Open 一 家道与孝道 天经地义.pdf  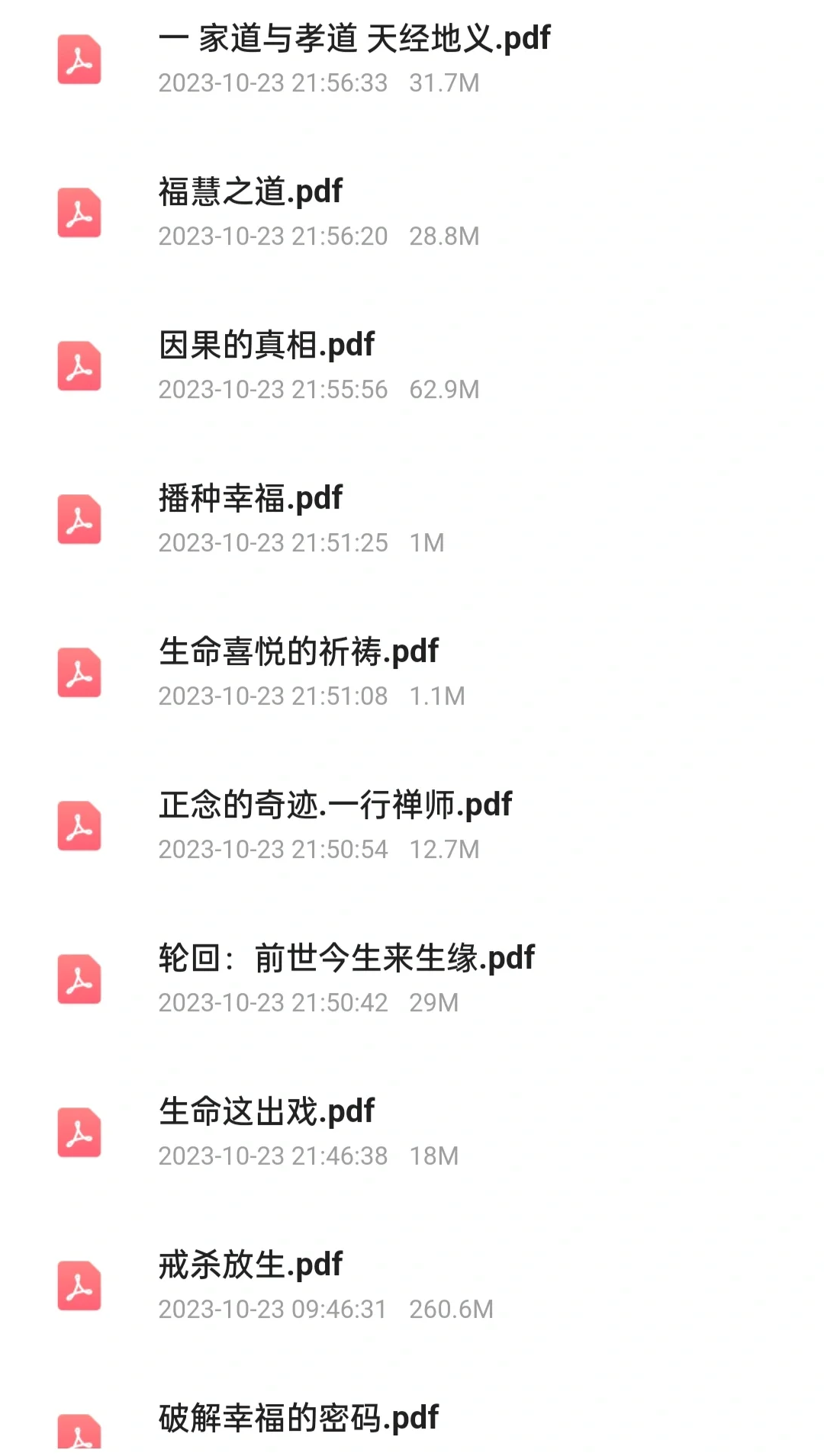click(412, 59)
